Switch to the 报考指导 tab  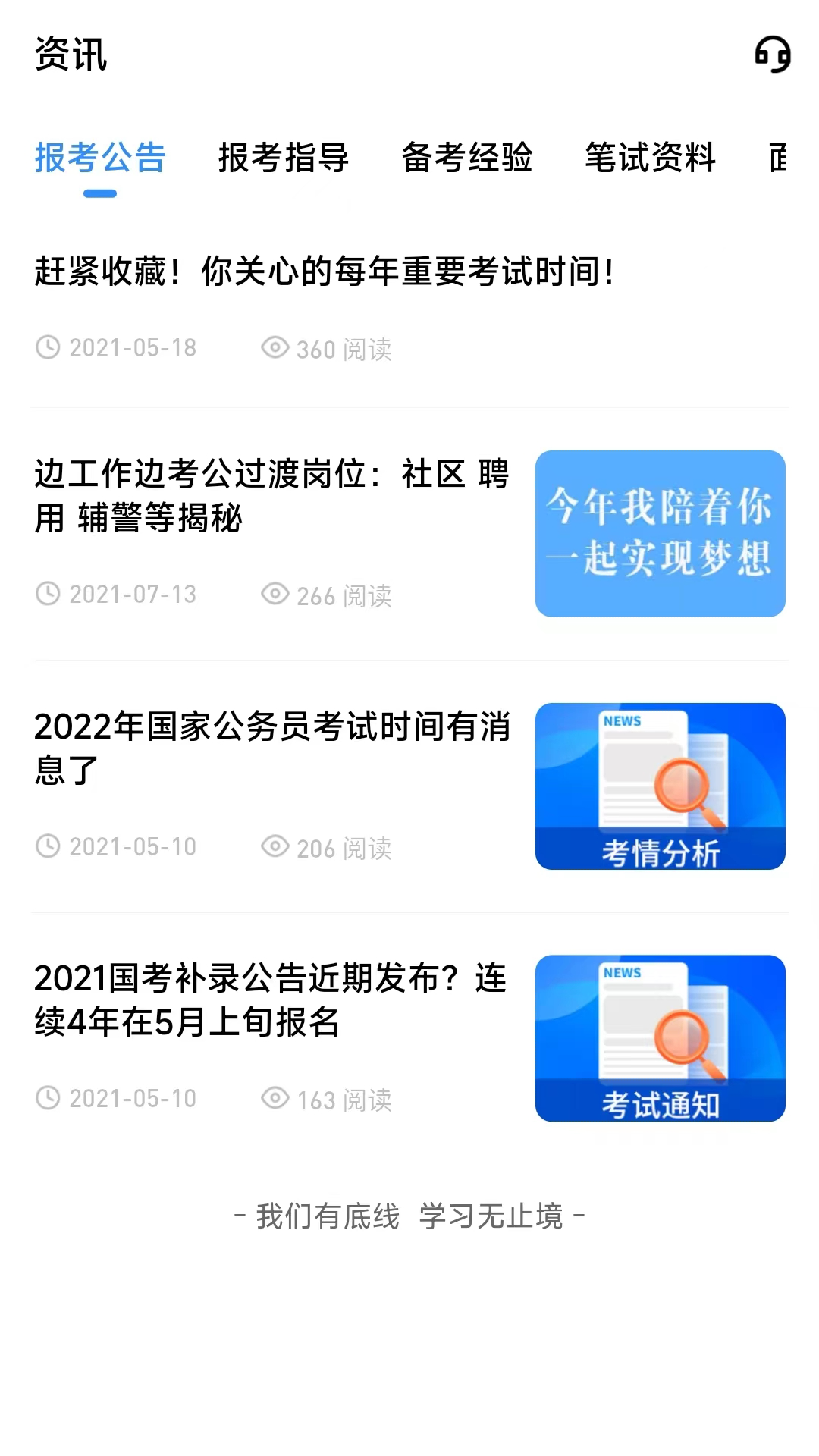[282, 159]
